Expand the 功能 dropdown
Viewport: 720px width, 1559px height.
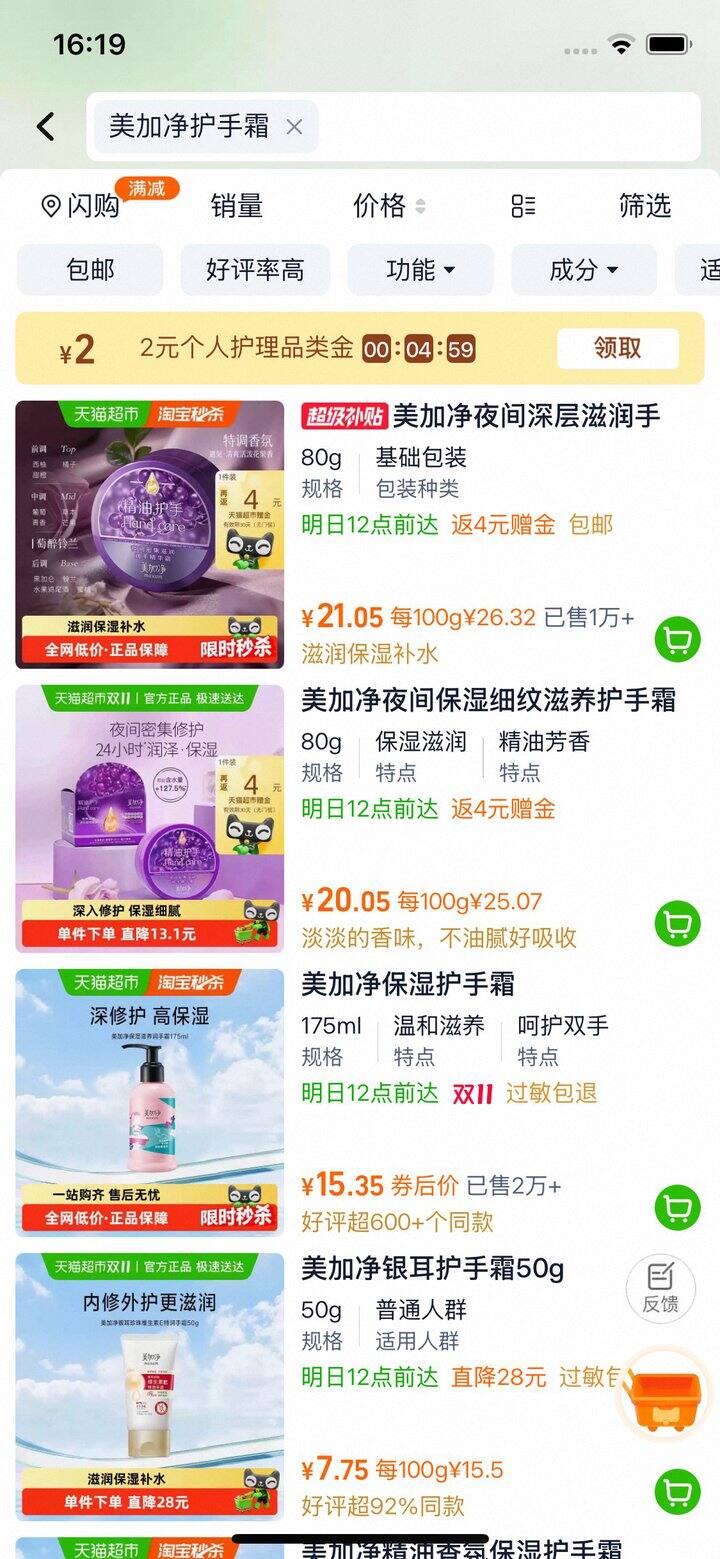pos(420,270)
